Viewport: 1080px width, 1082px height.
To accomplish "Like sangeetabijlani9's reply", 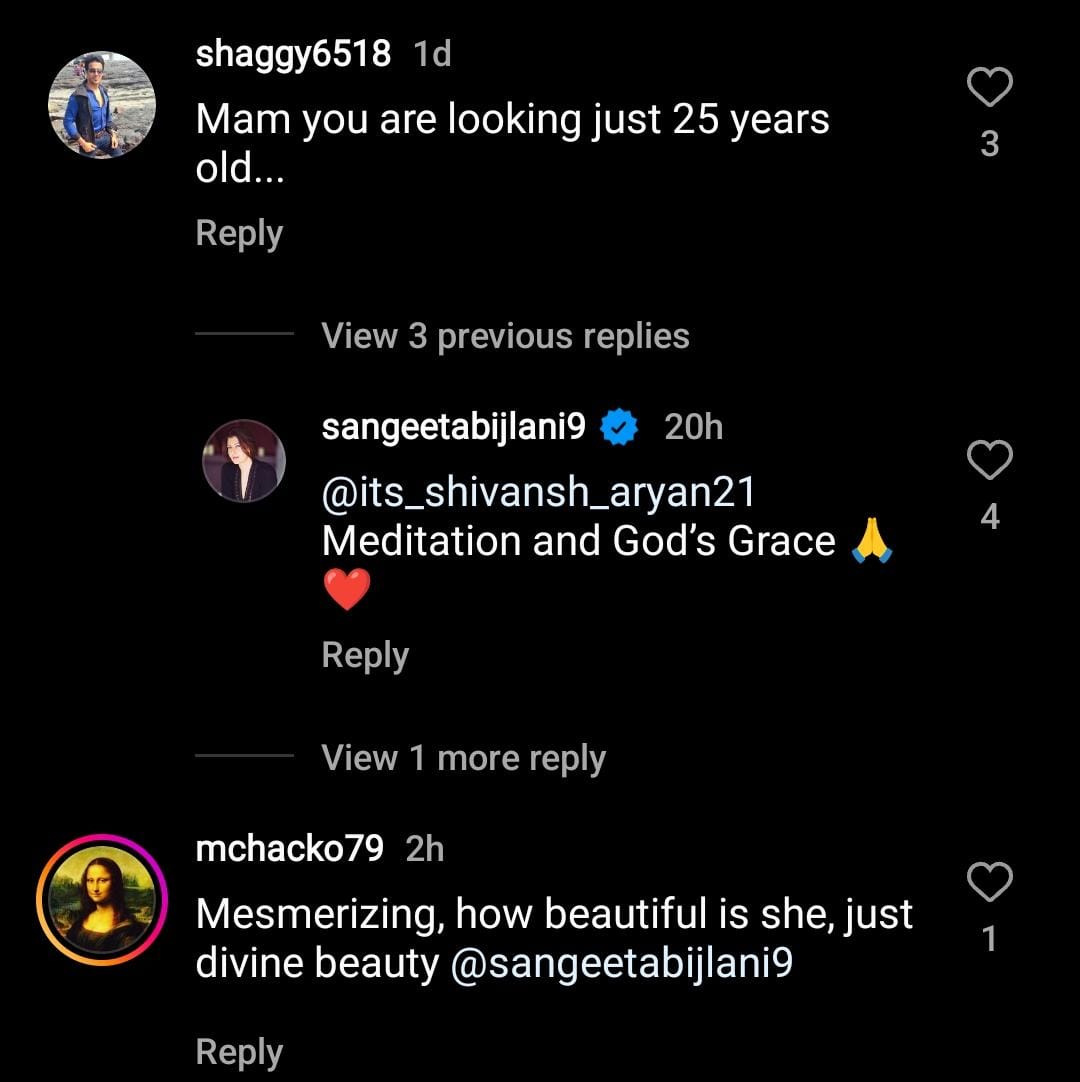I will pos(990,462).
